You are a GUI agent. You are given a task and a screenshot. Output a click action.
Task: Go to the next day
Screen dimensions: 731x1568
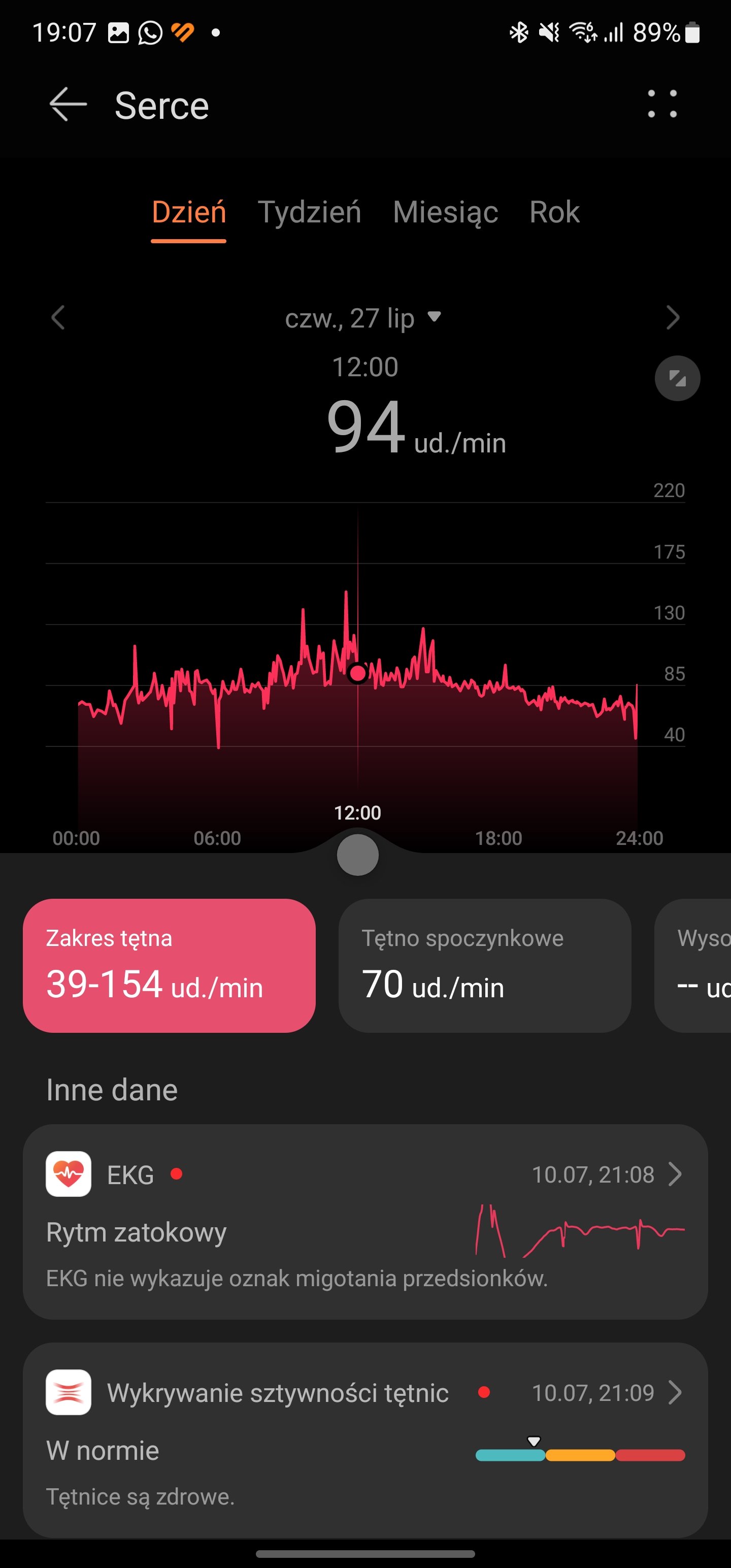coord(673,318)
